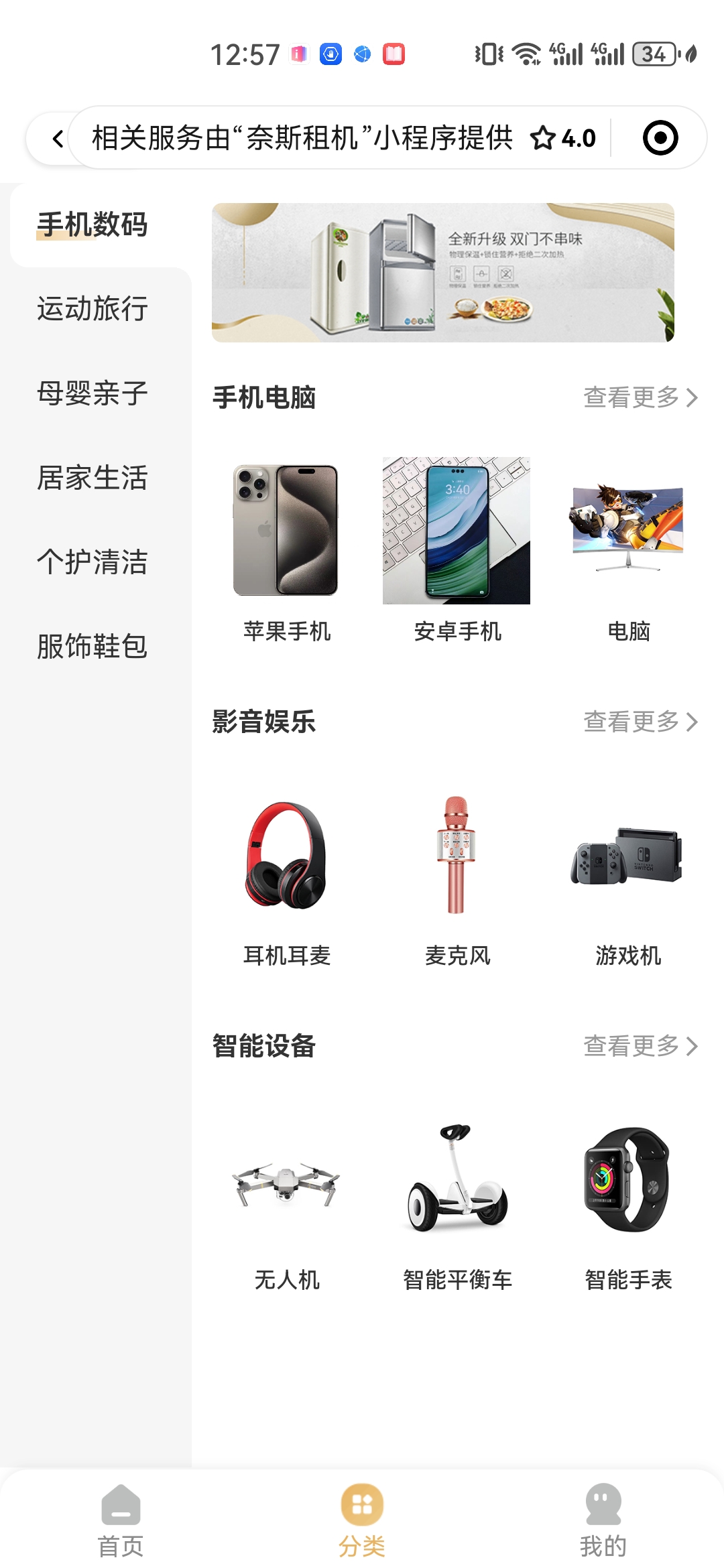Choose the 个护清洁 category
This screenshot has width=724, height=1568.
[93, 562]
